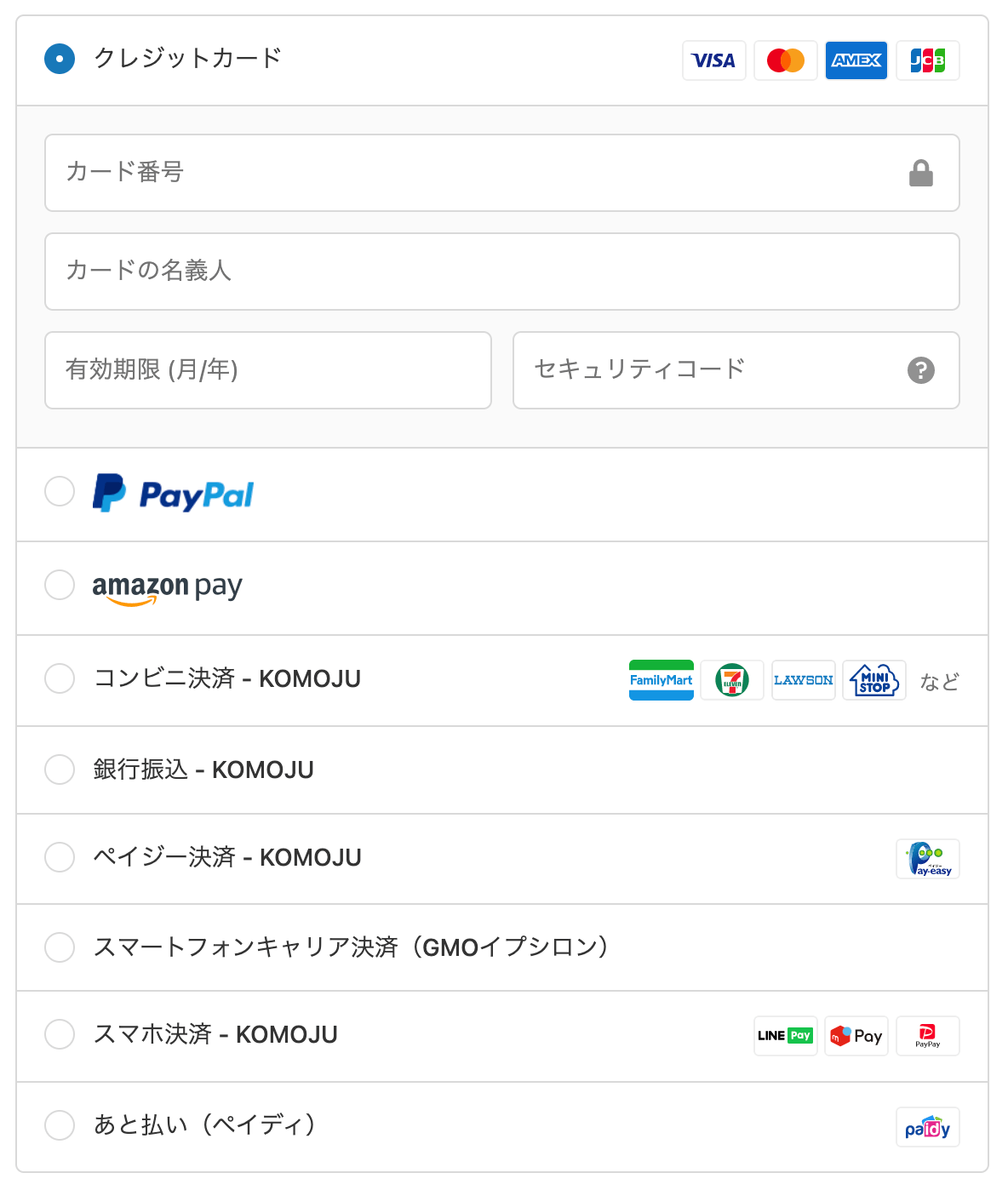Select the クレジットカード payment option
The width and height of the screenshot is (1008, 1190).
pyautogui.click(x=60, y=59)
